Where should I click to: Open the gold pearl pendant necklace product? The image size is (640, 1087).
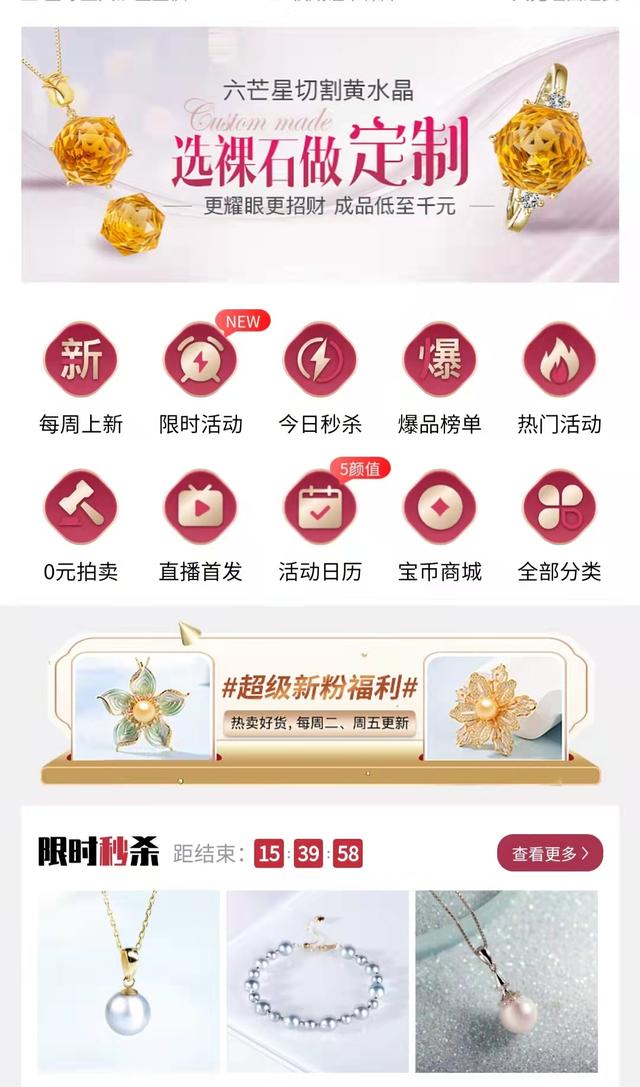pos(128,980)
